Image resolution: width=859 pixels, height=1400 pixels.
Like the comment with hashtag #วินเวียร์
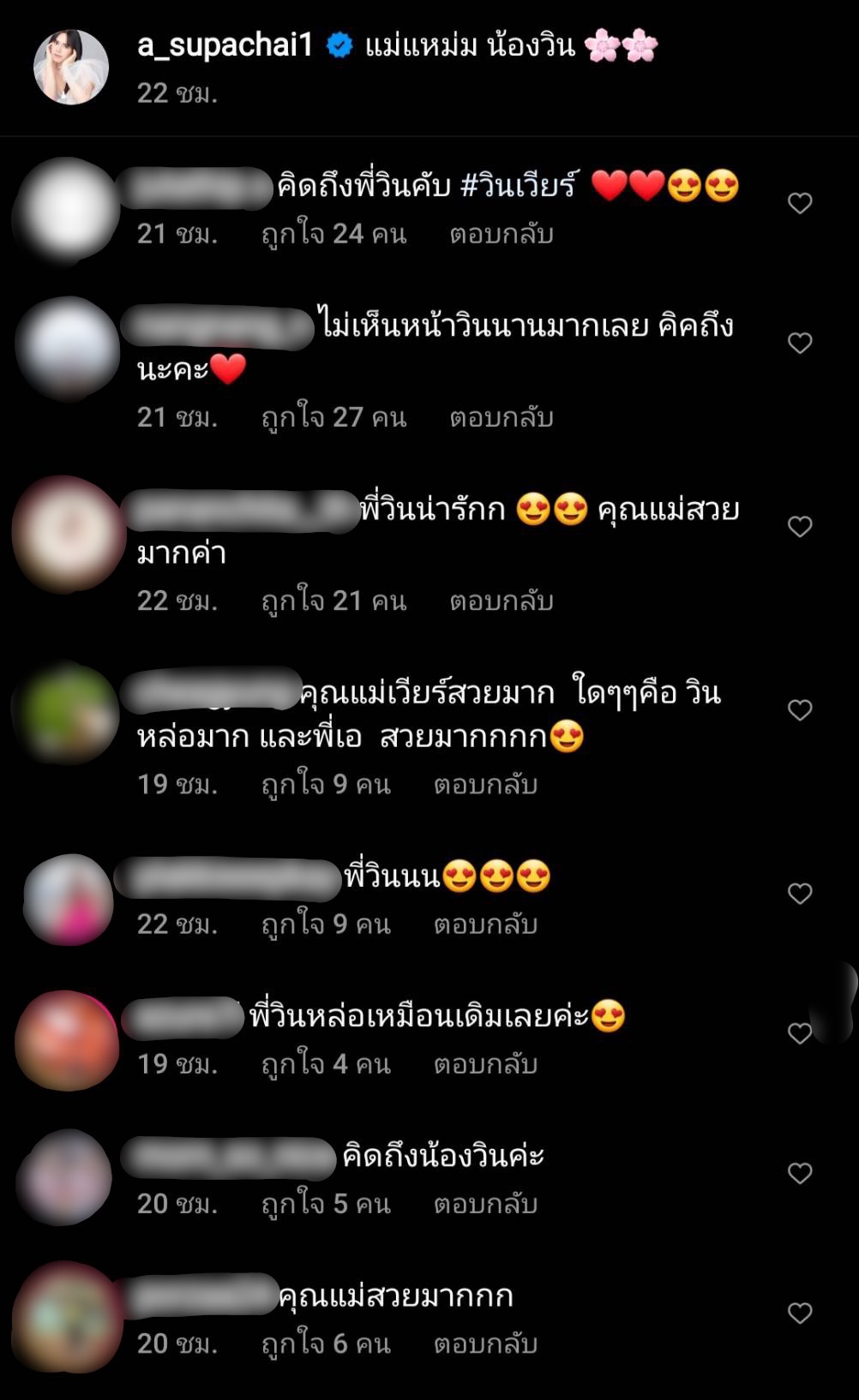click(799, 203)
